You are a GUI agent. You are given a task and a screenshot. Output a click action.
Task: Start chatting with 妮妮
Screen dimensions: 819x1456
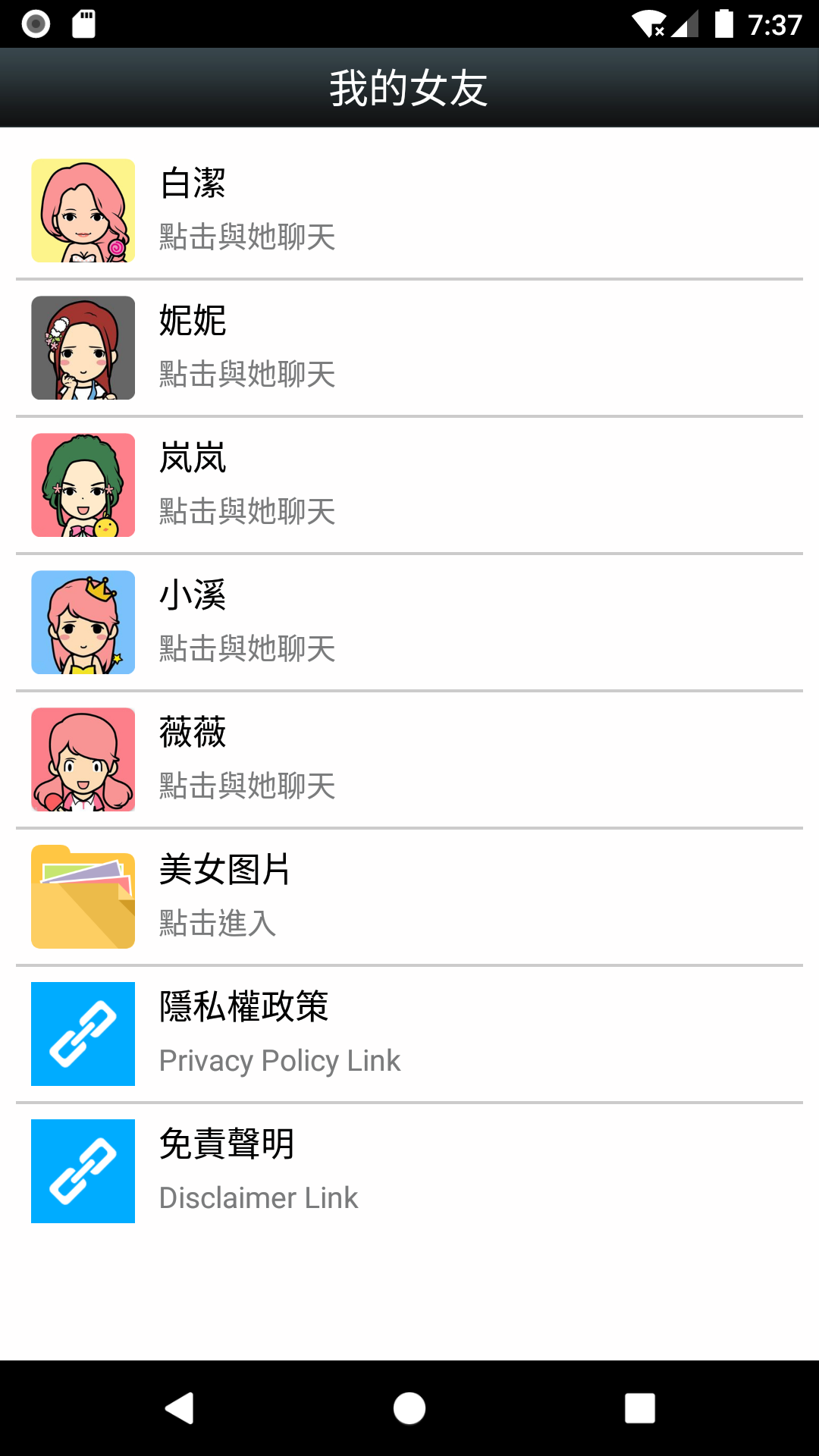pos(409,348)
